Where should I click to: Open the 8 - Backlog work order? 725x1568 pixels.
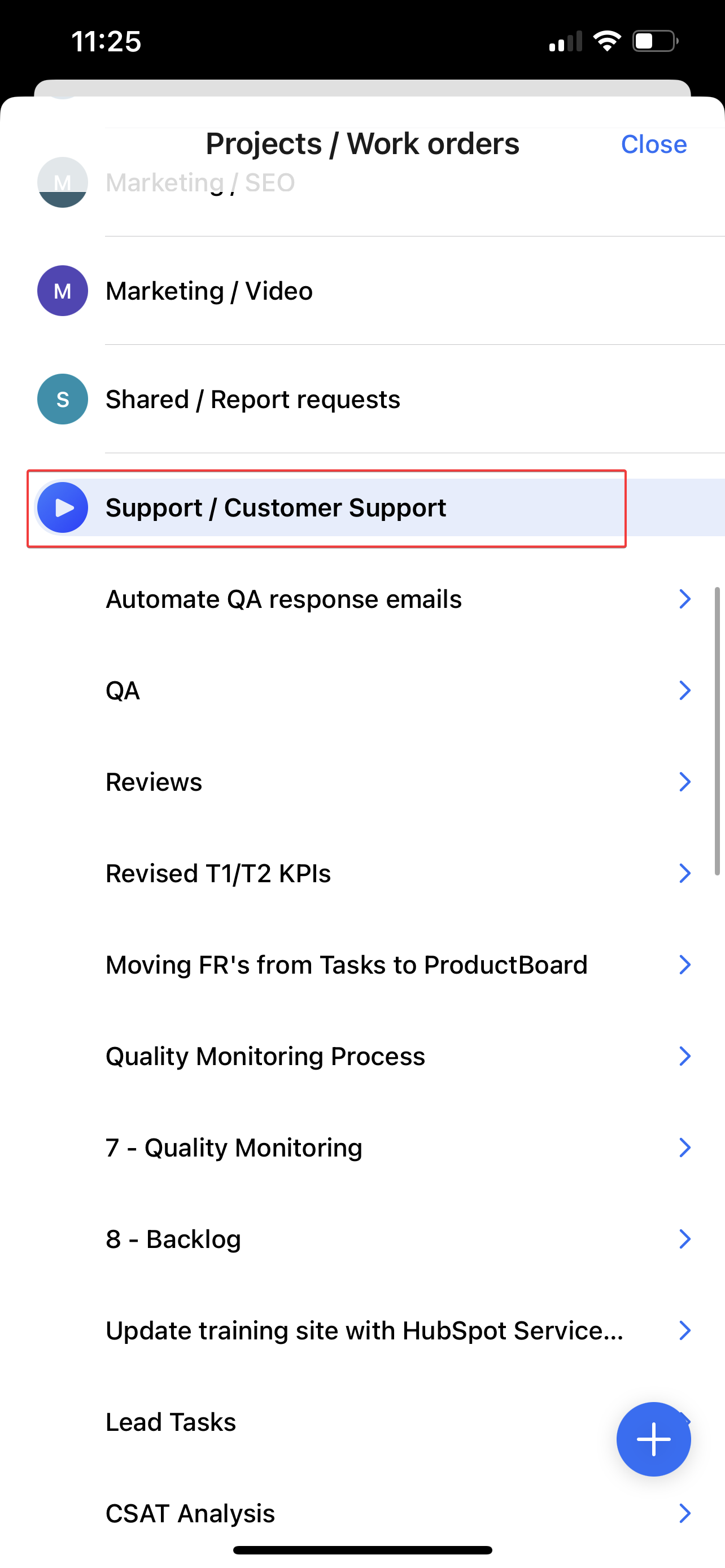click(362, 1239)
